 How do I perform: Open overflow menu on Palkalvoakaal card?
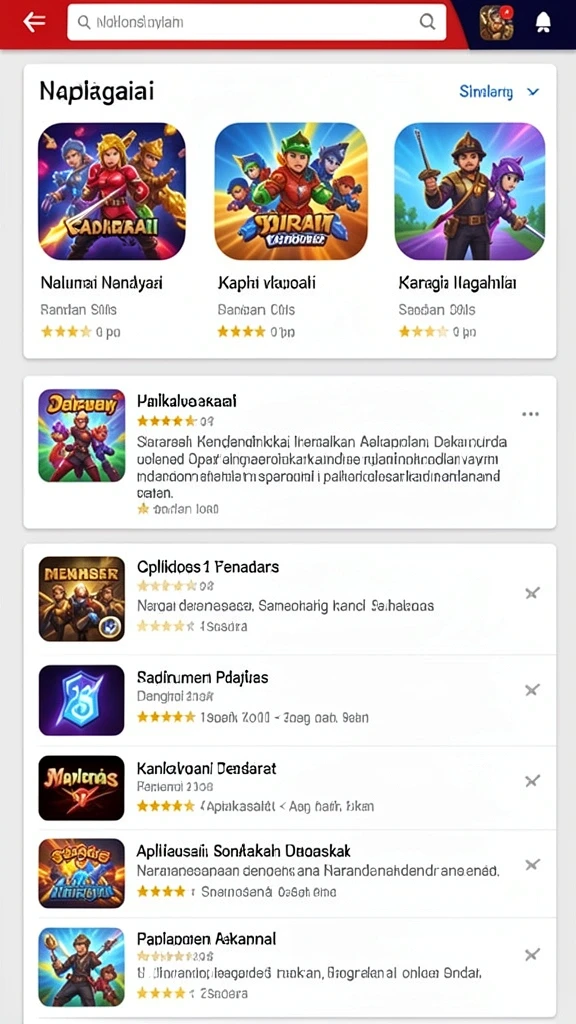(531, 414)
